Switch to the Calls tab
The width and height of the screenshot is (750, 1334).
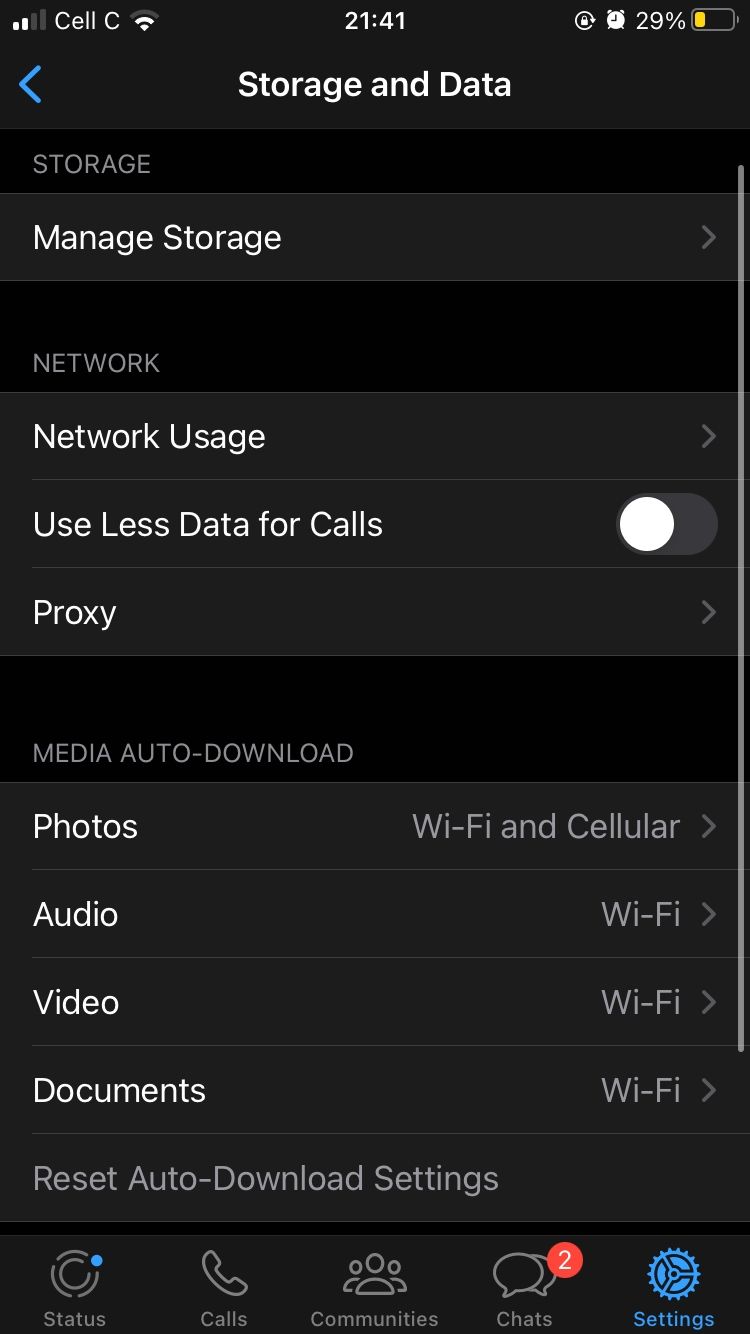click(x=224, y=1288)
